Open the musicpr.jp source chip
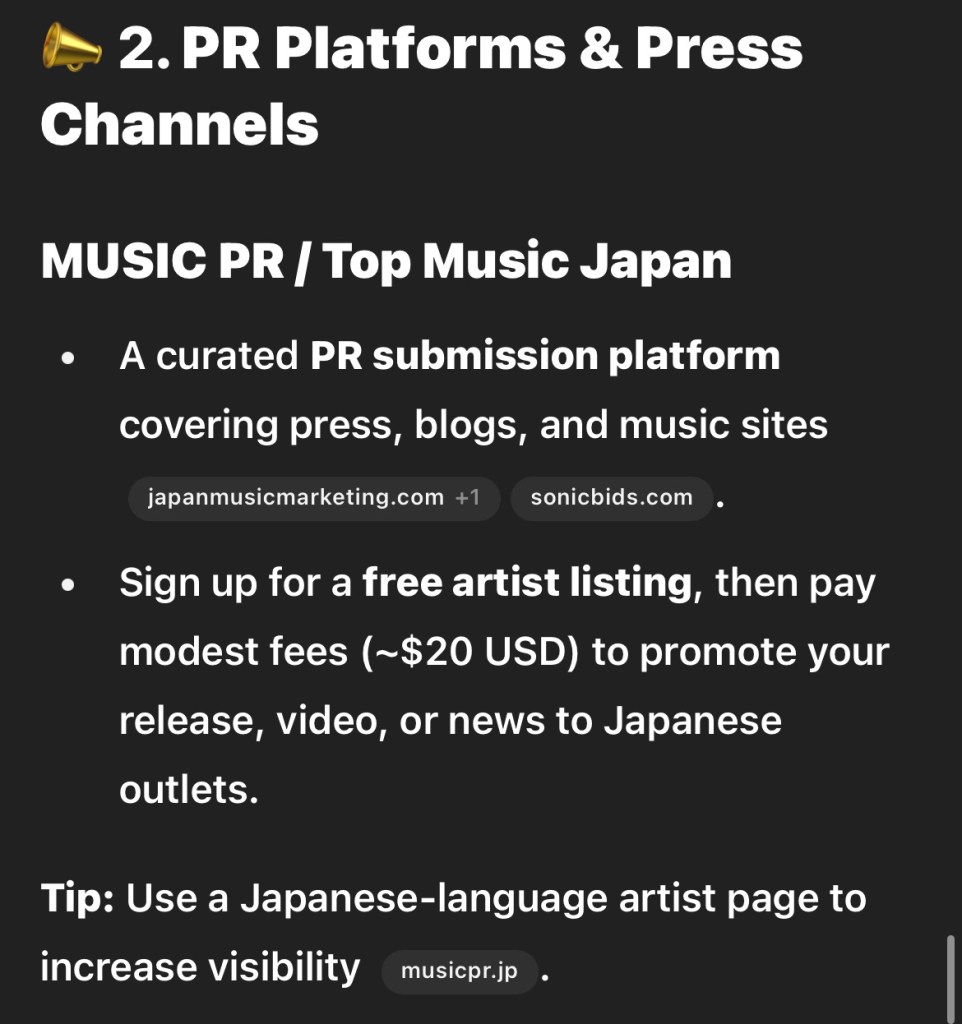962x1024 pixels. [x=459, y=971]
